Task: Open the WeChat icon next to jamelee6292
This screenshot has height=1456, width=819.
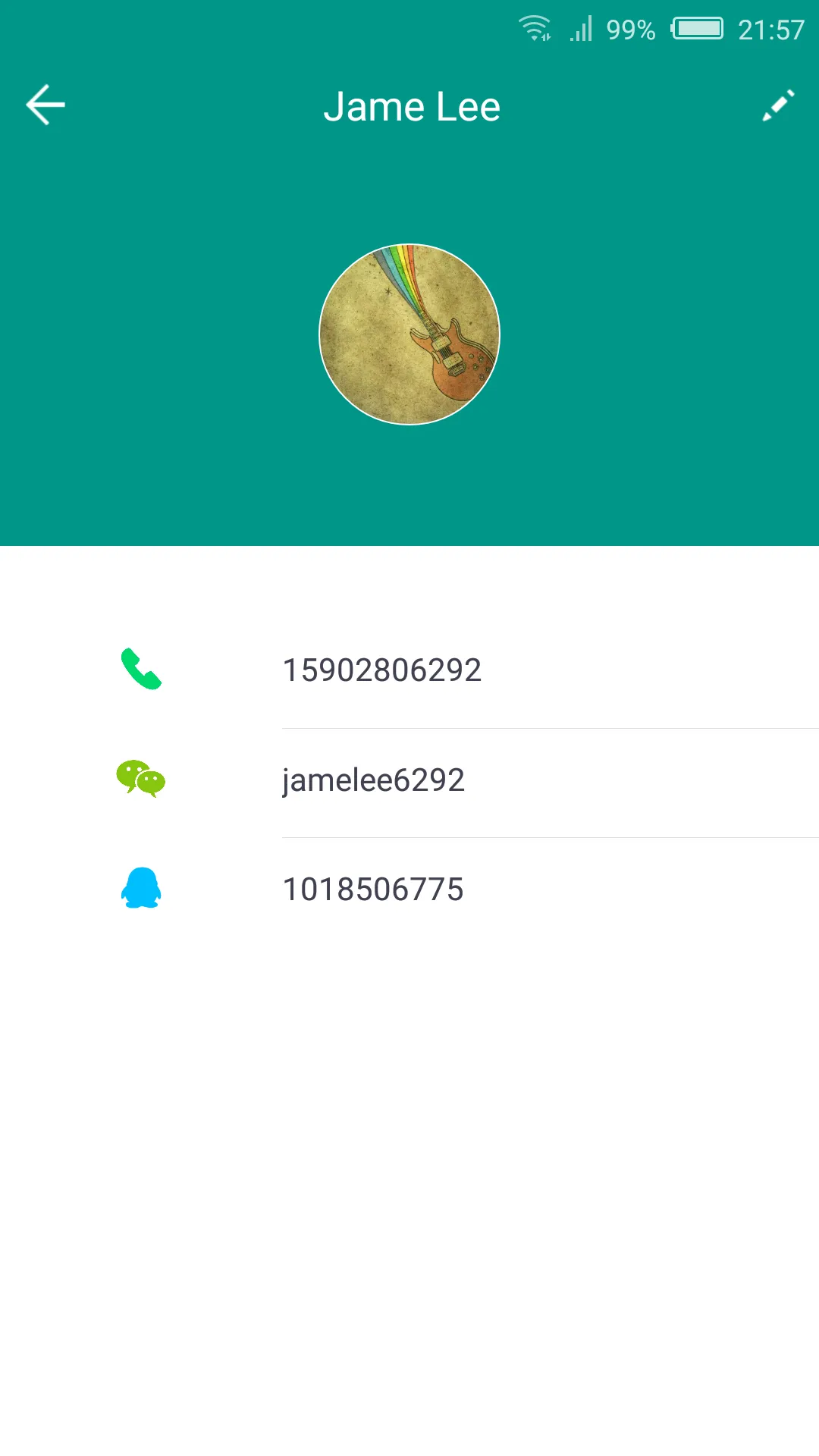Action: (x=140, y=780)
